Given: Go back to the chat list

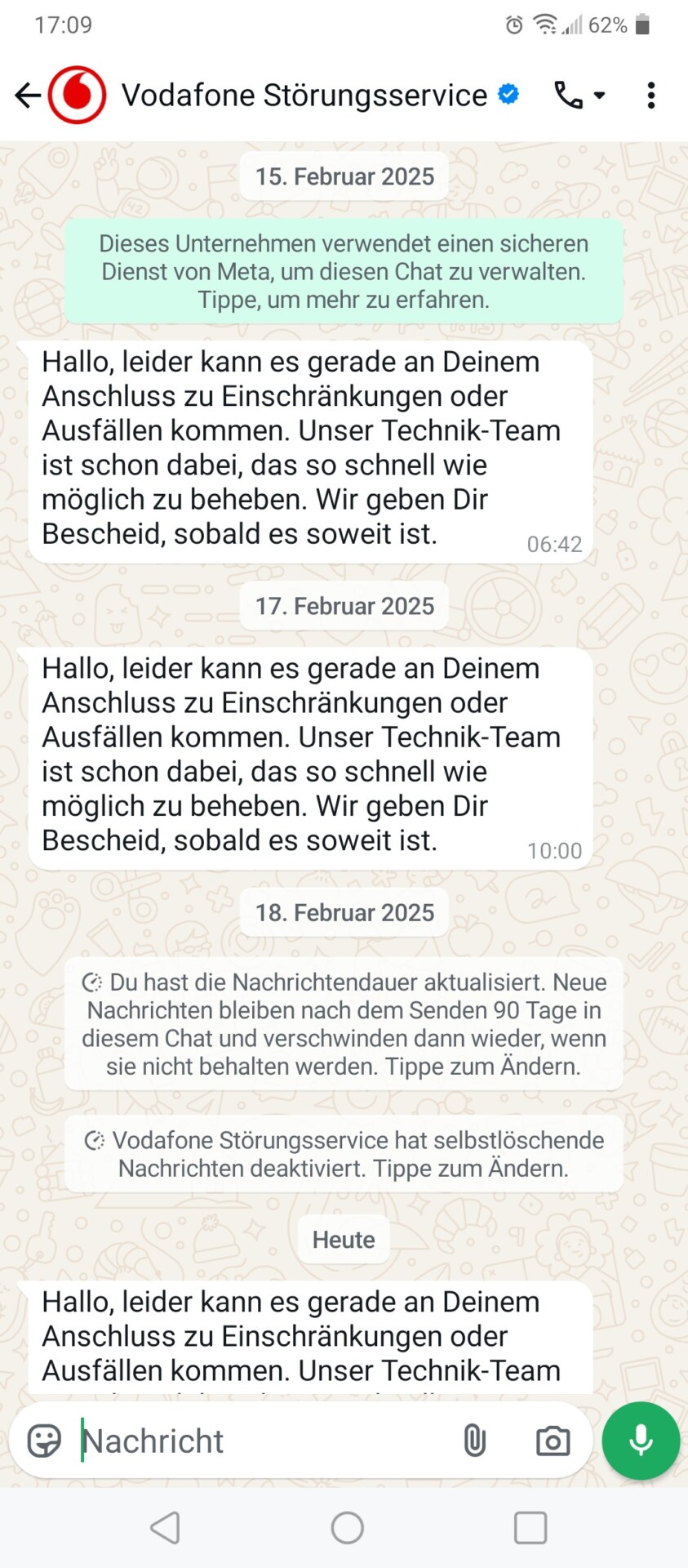Looking at the screenshot, I should [x=28, y=96].
